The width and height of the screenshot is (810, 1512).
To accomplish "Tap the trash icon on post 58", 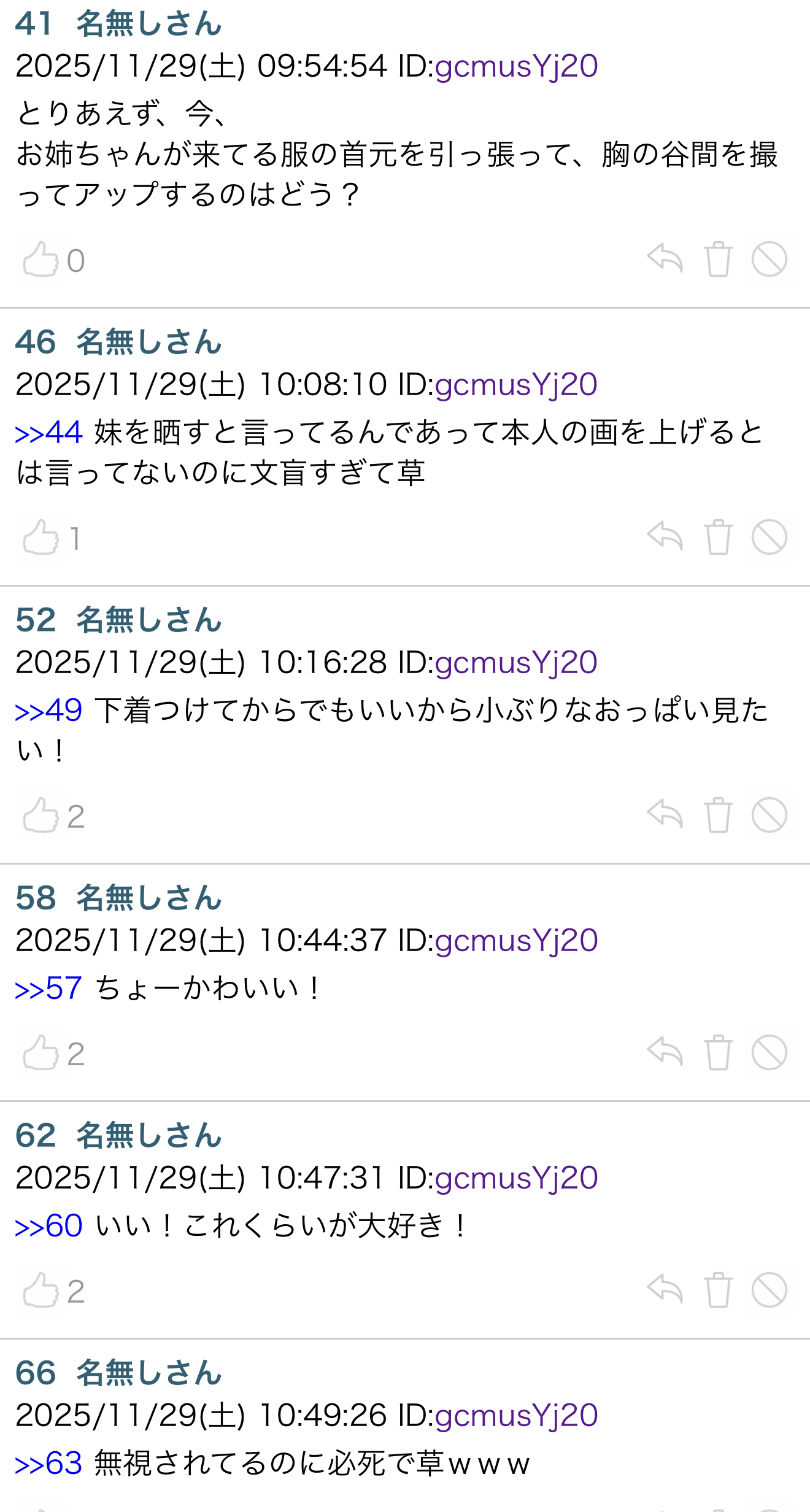I will [718, 1052].
